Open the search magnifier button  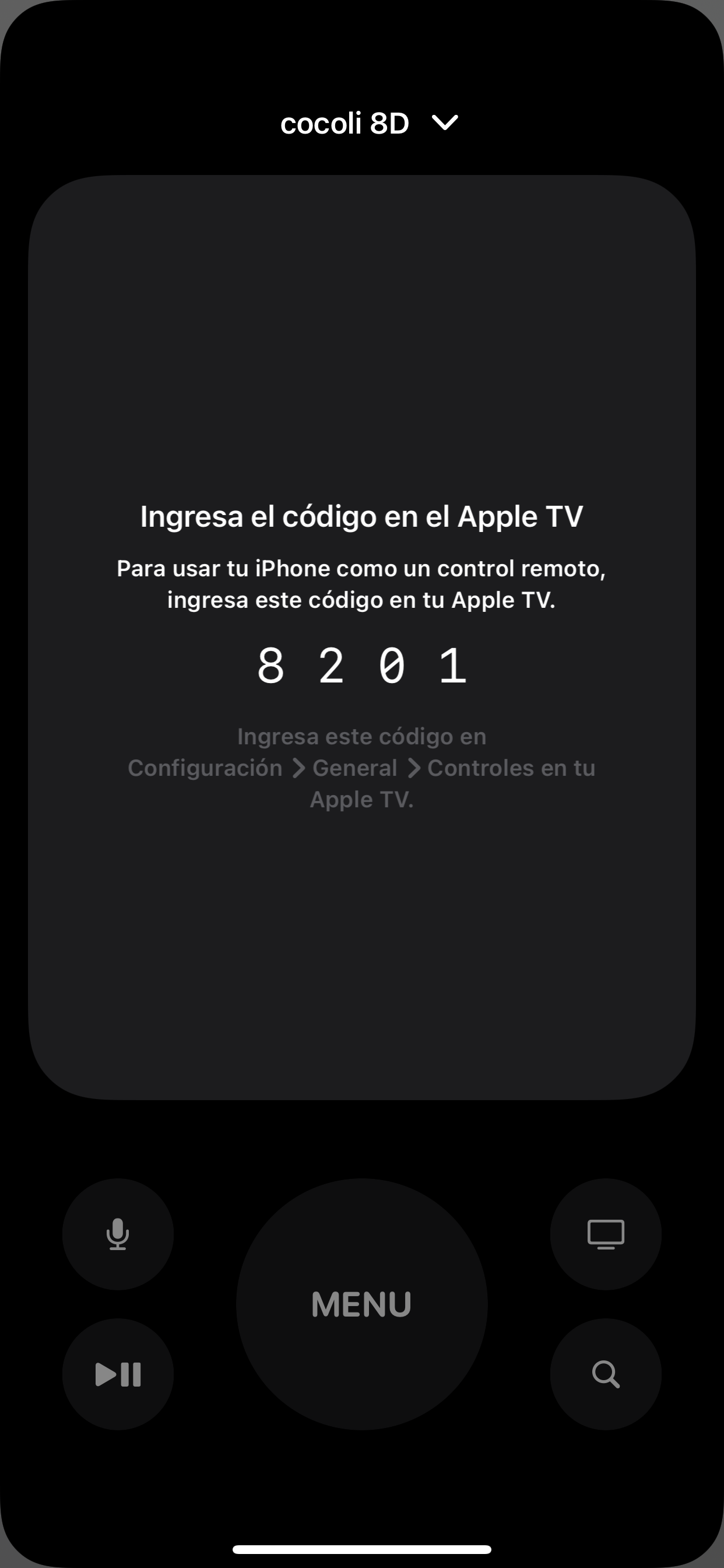(x=605, y=1374)
